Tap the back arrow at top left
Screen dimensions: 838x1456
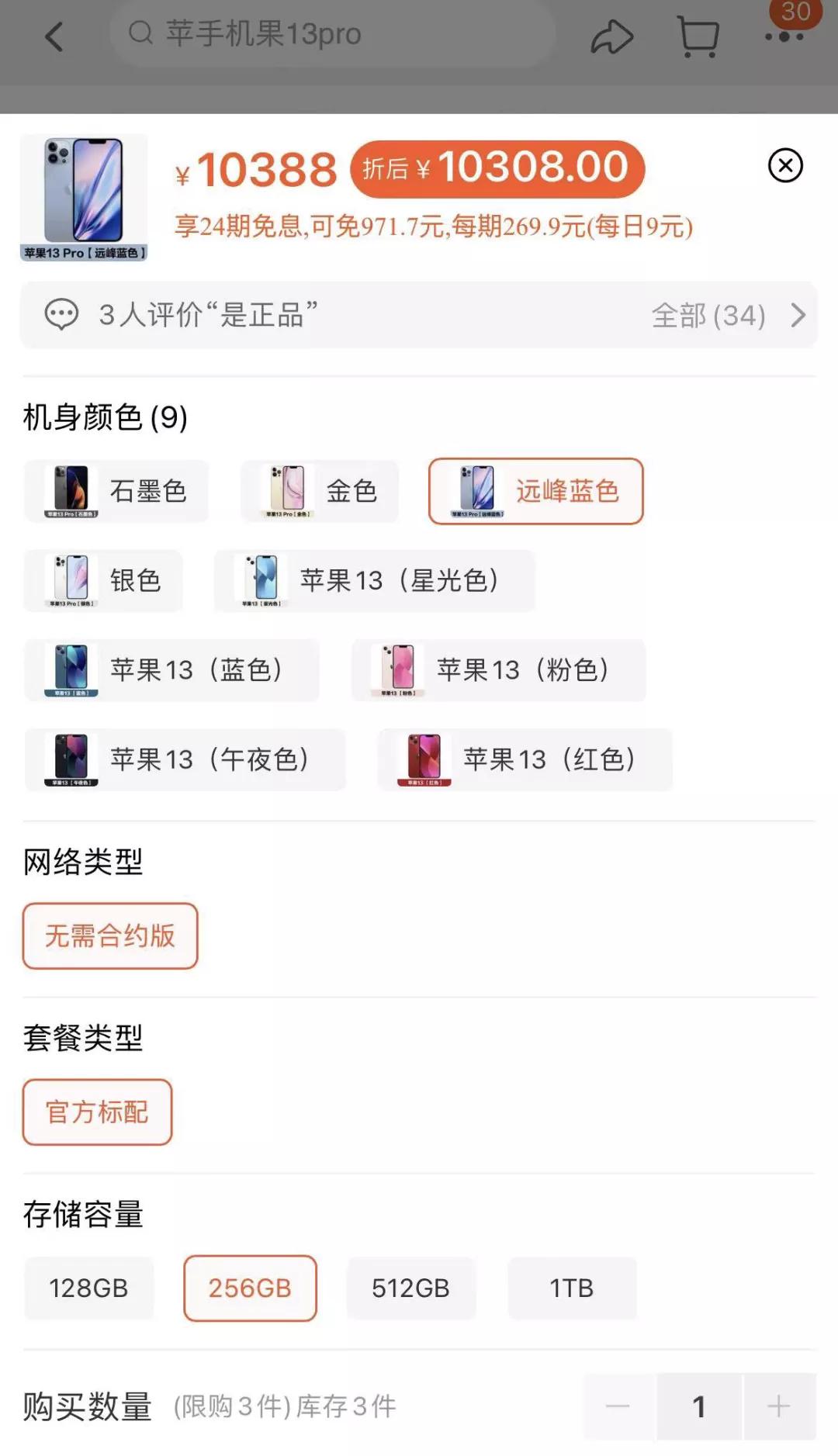(53, 35)
